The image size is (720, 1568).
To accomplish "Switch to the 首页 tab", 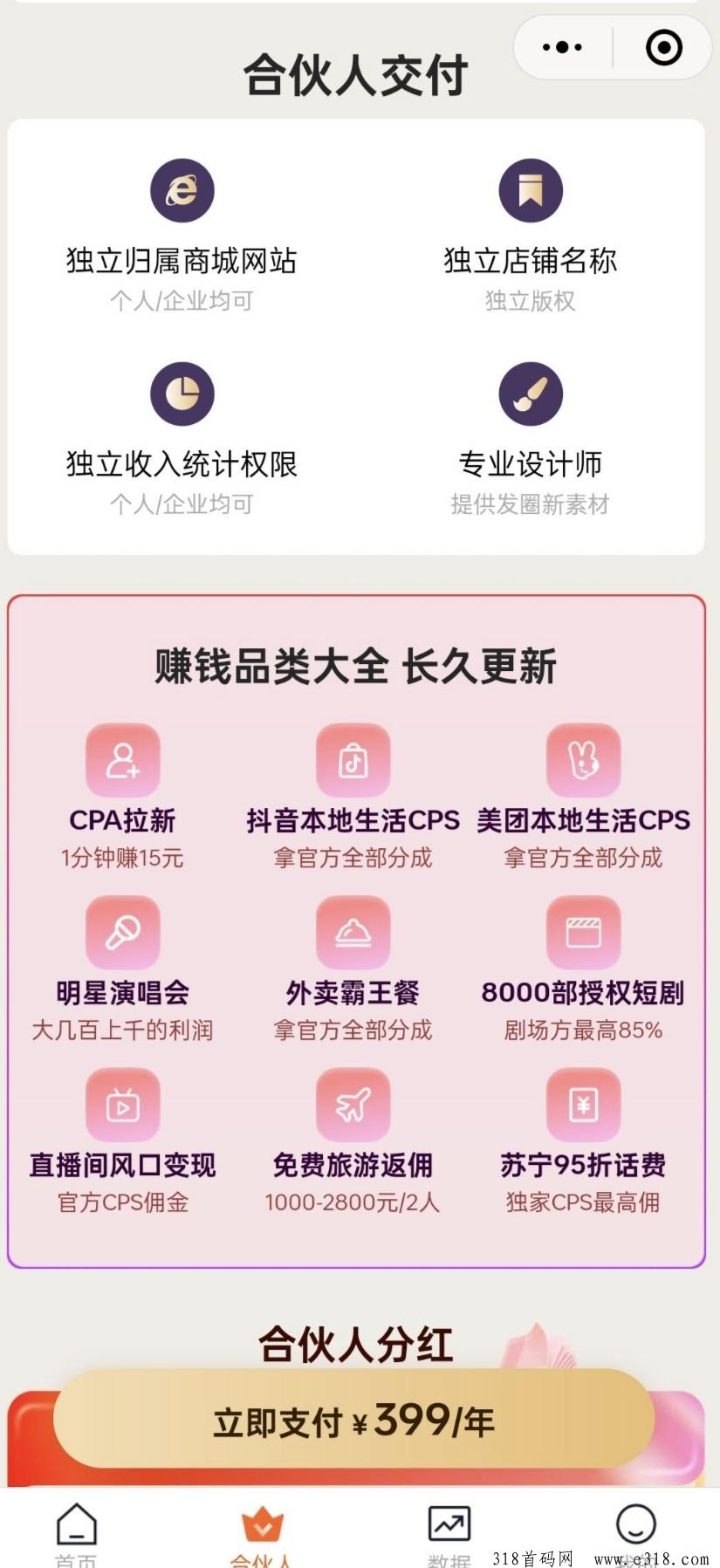I will [x=76, y=1534].
